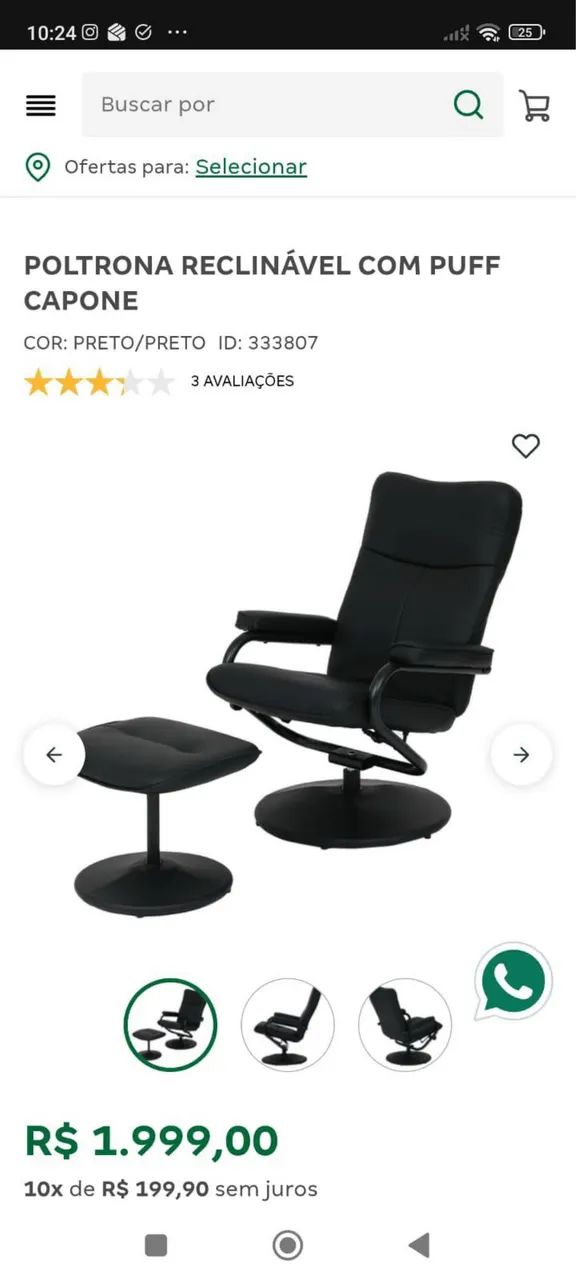Go back with the system back button
576x1280 pixels.
point(419,1245)
